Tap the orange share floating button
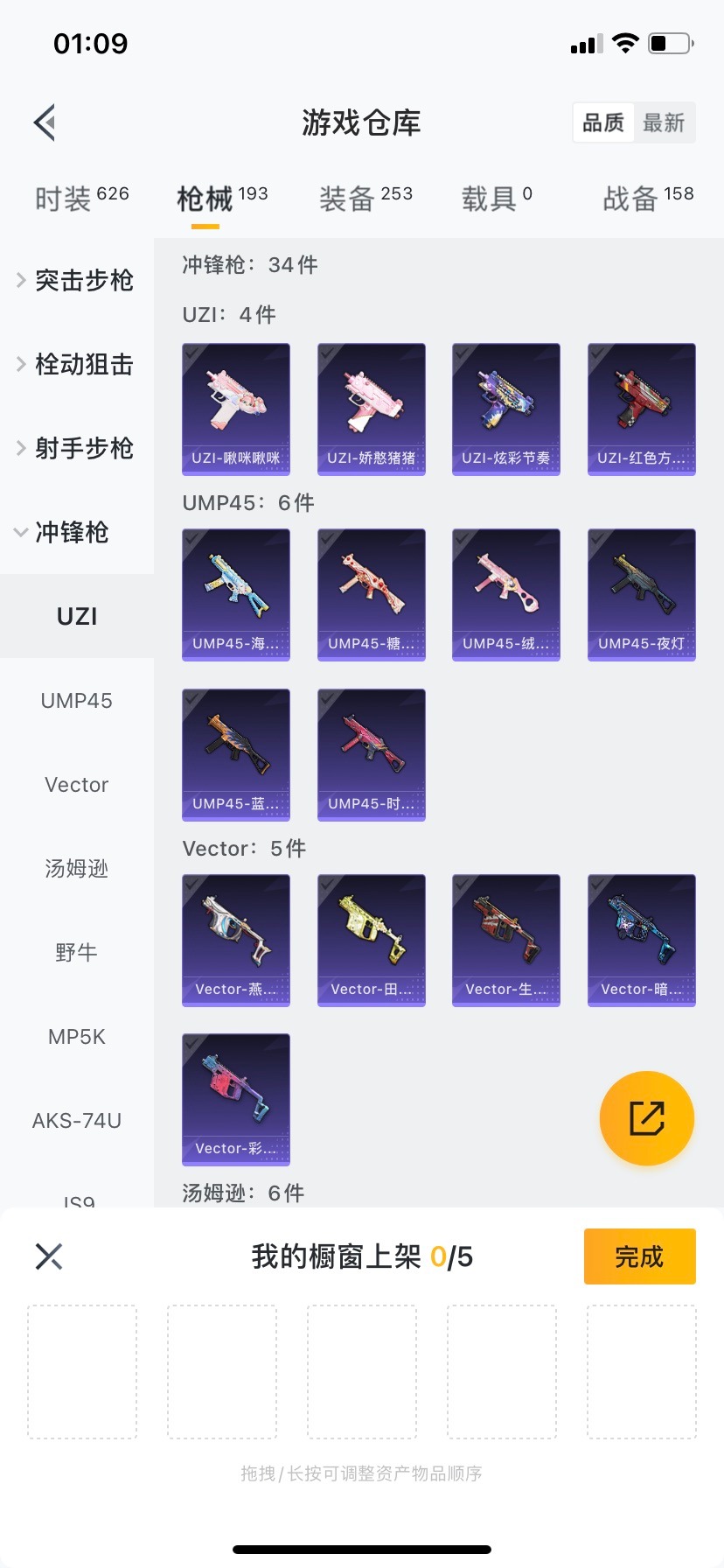The height and width of the screenshot is (1568, 724). pyautogui.click(x=647, y=1118)
